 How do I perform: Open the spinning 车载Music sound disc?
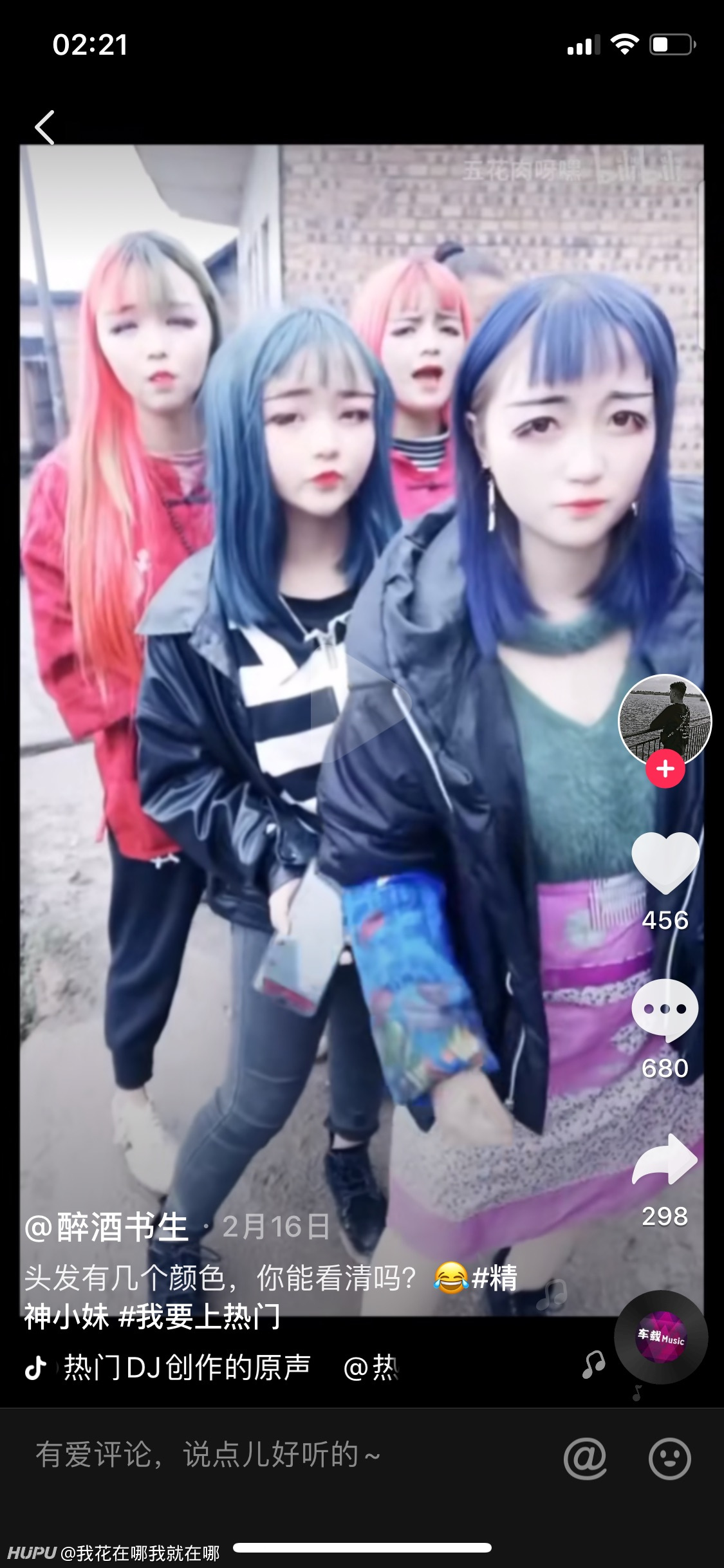tap(661, 1337)
